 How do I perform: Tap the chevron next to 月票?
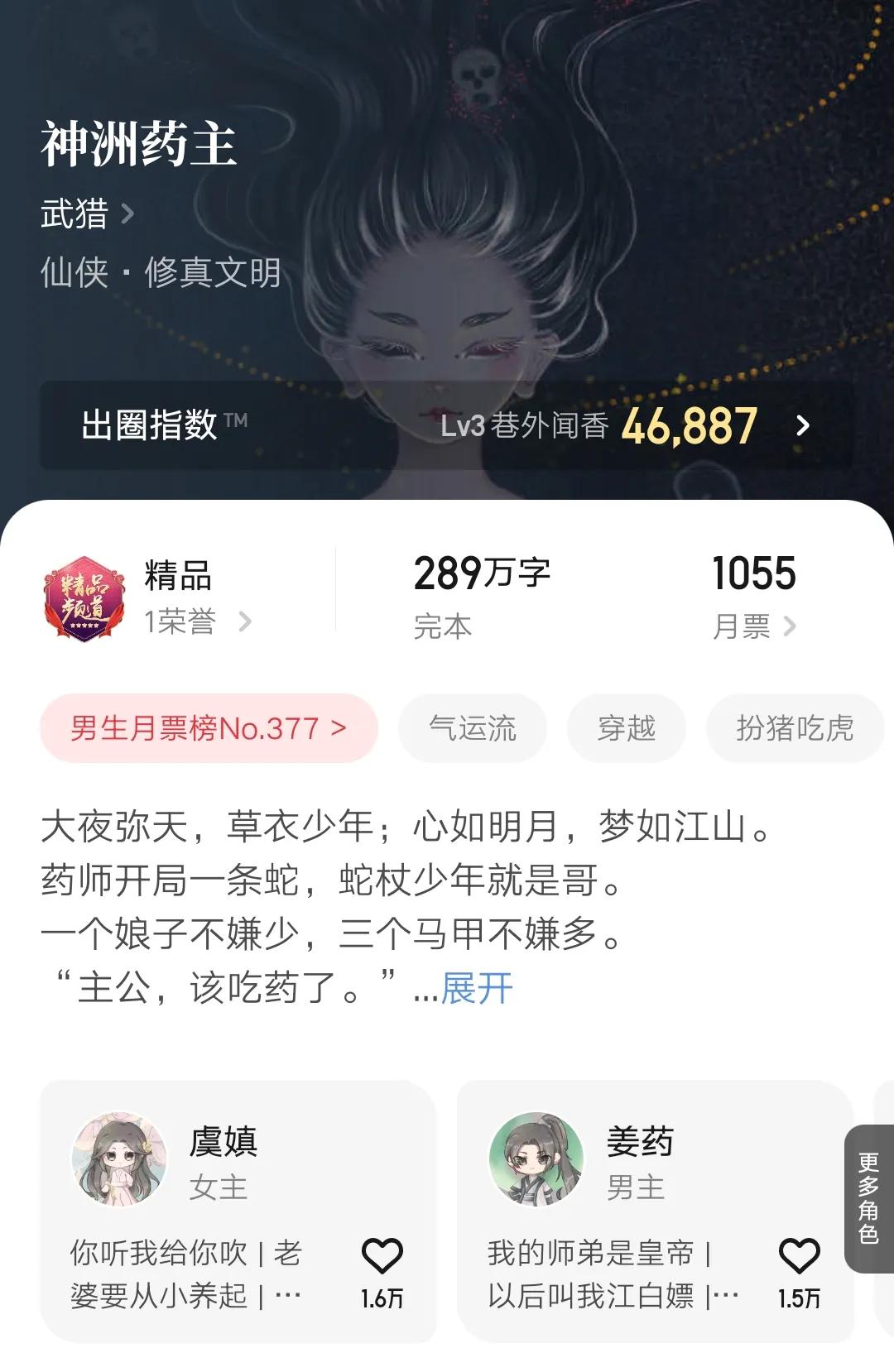point(791,627)
